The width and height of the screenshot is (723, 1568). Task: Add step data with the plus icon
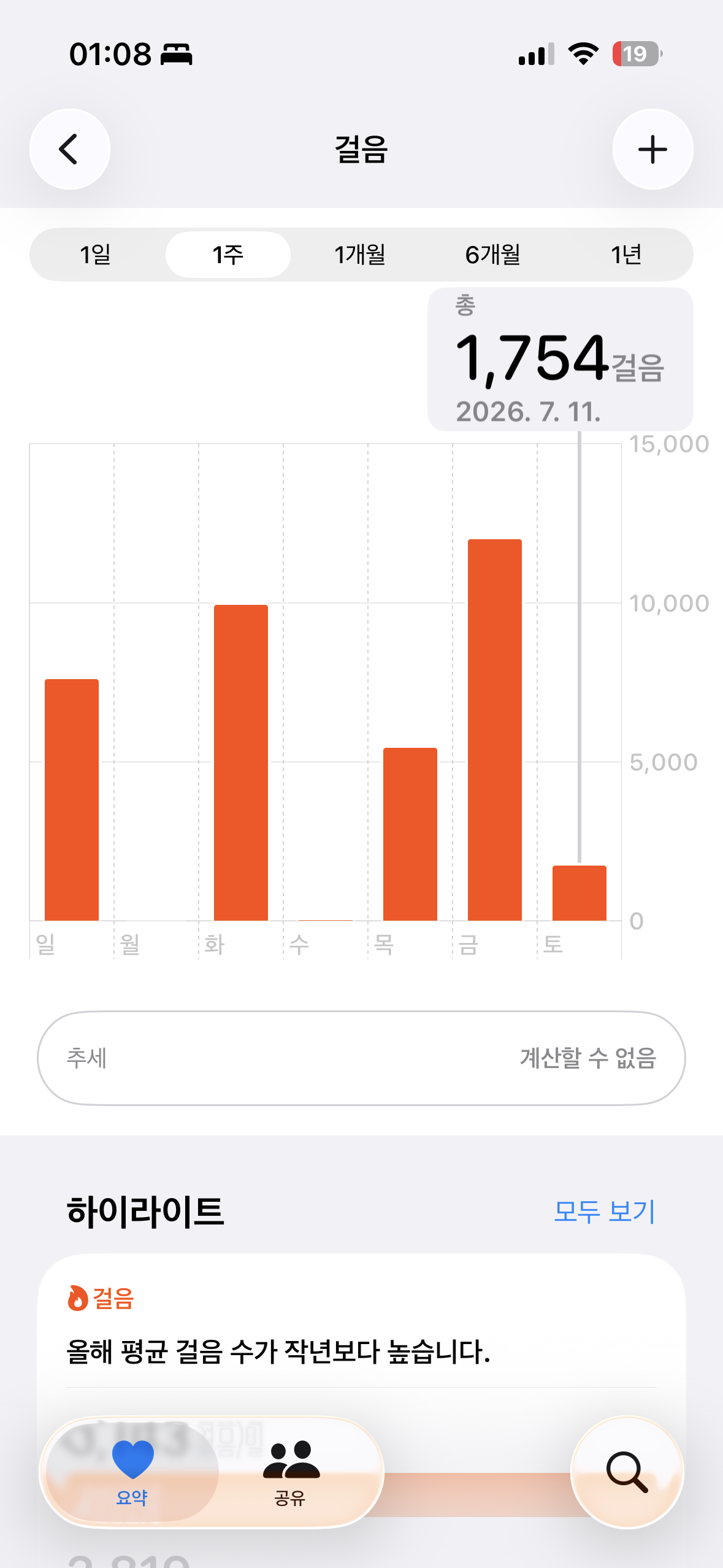652,149
